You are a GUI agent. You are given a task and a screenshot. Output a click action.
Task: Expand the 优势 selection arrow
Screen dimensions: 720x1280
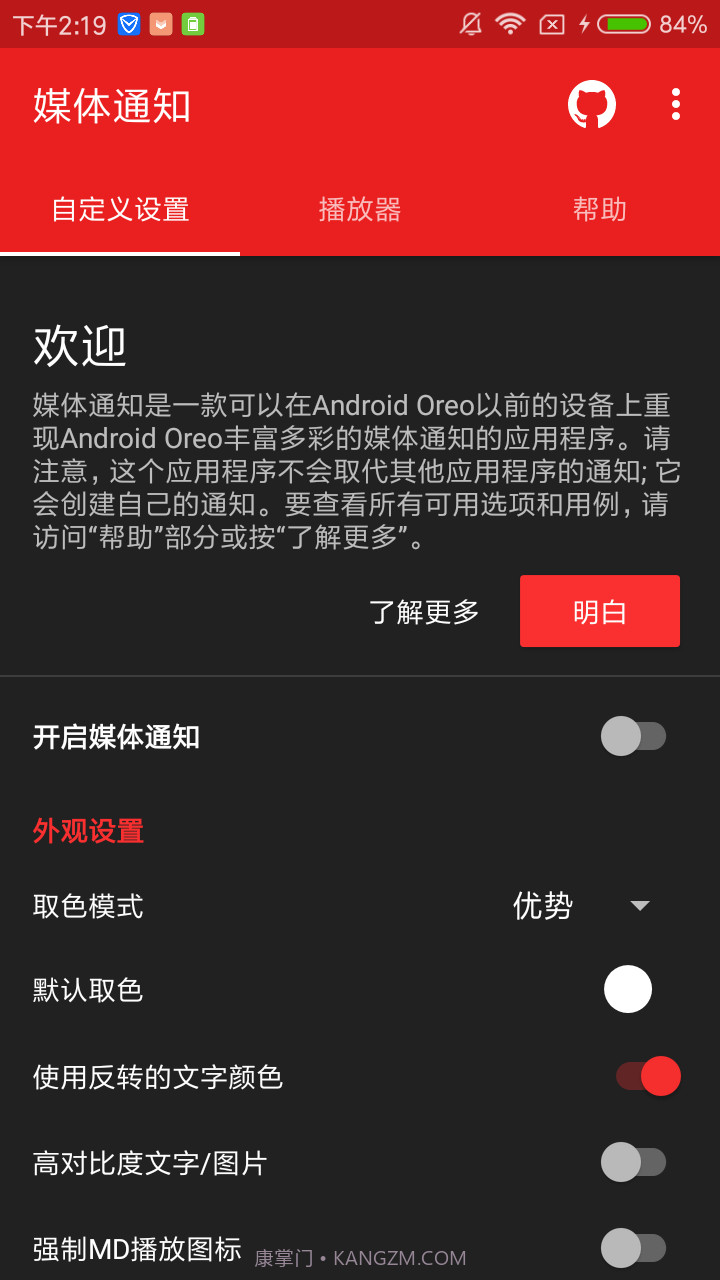point(640,906)
